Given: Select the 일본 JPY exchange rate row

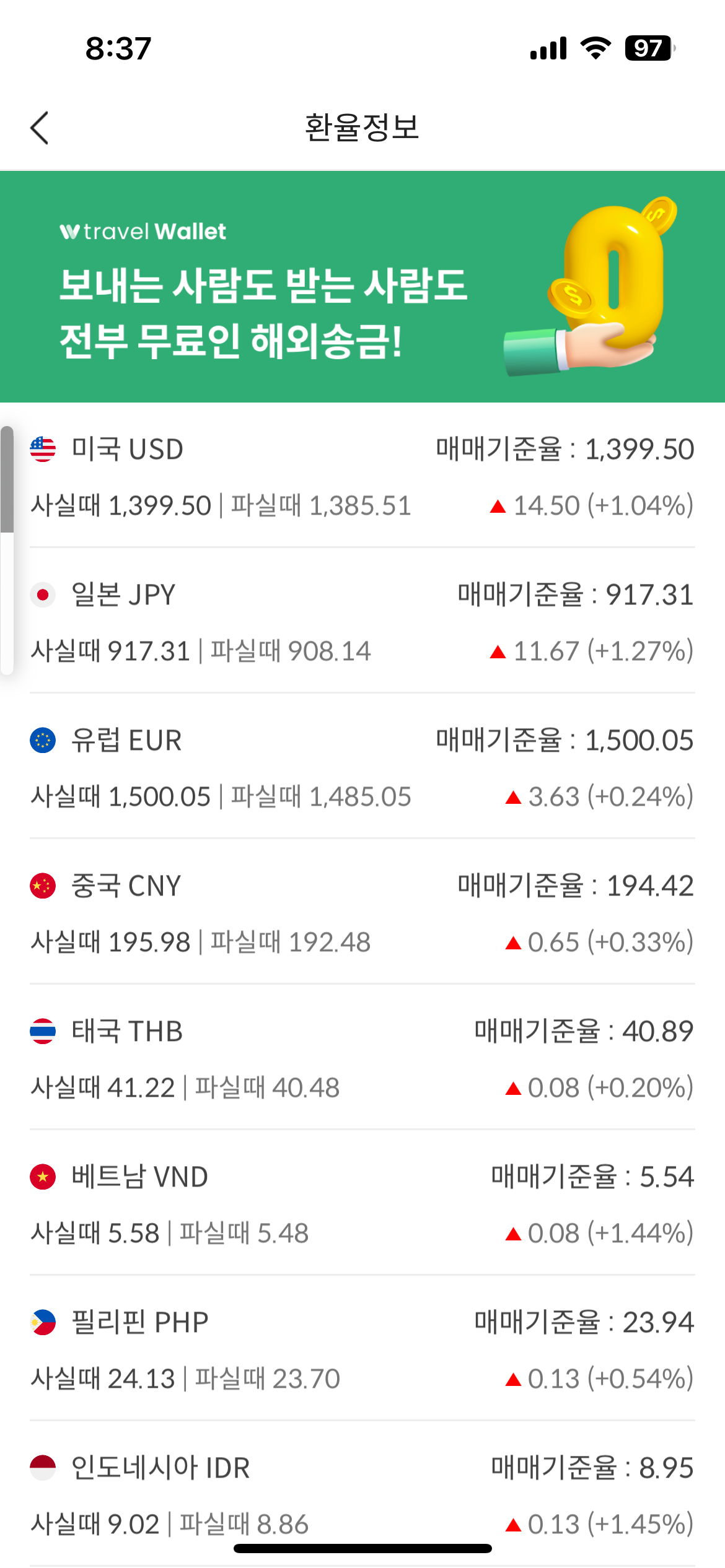Looking at the screenshot, I should 362,621.
